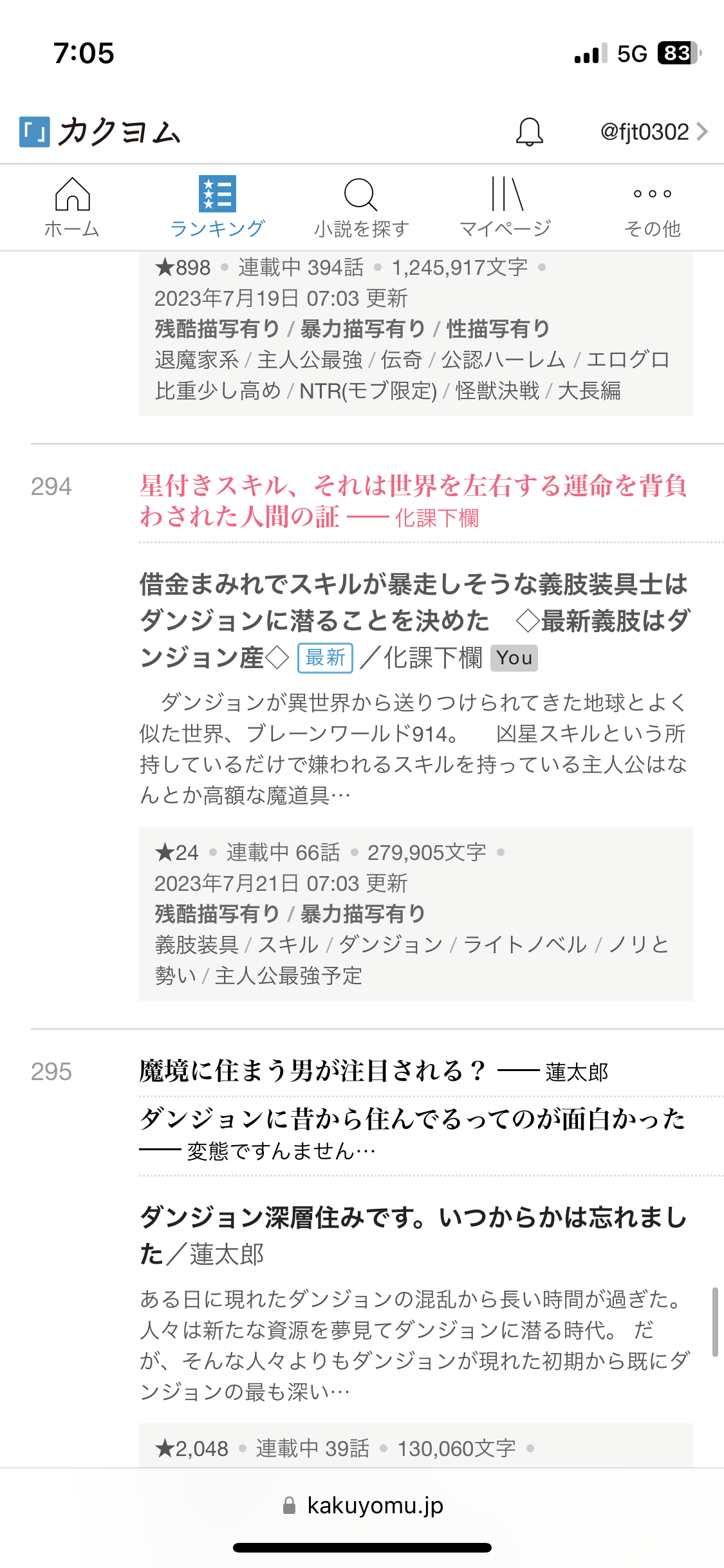
Task: View the 主人公最強予定 tag
Action: [288, 976]
